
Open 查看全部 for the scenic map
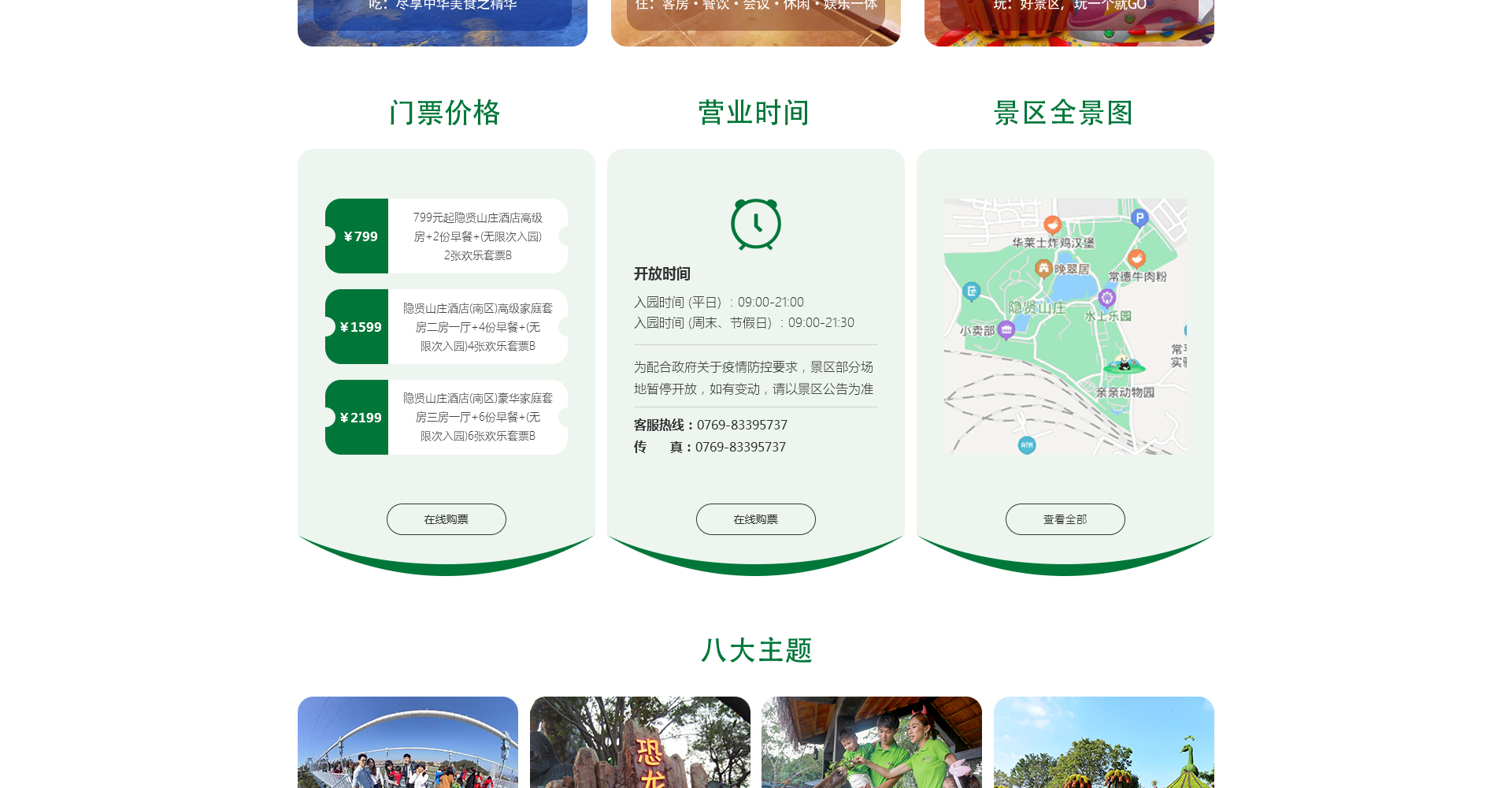[1065, 519]
